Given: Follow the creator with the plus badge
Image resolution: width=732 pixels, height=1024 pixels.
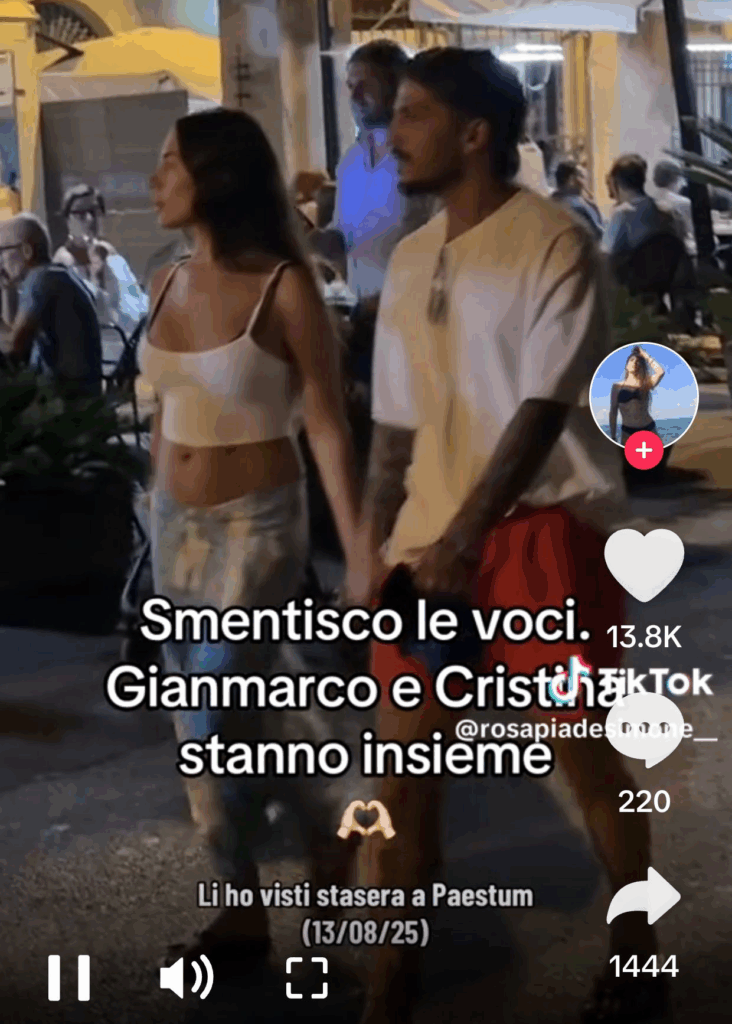Looking at the screenshot, I should pyautogui.click(x=643, y=451).
